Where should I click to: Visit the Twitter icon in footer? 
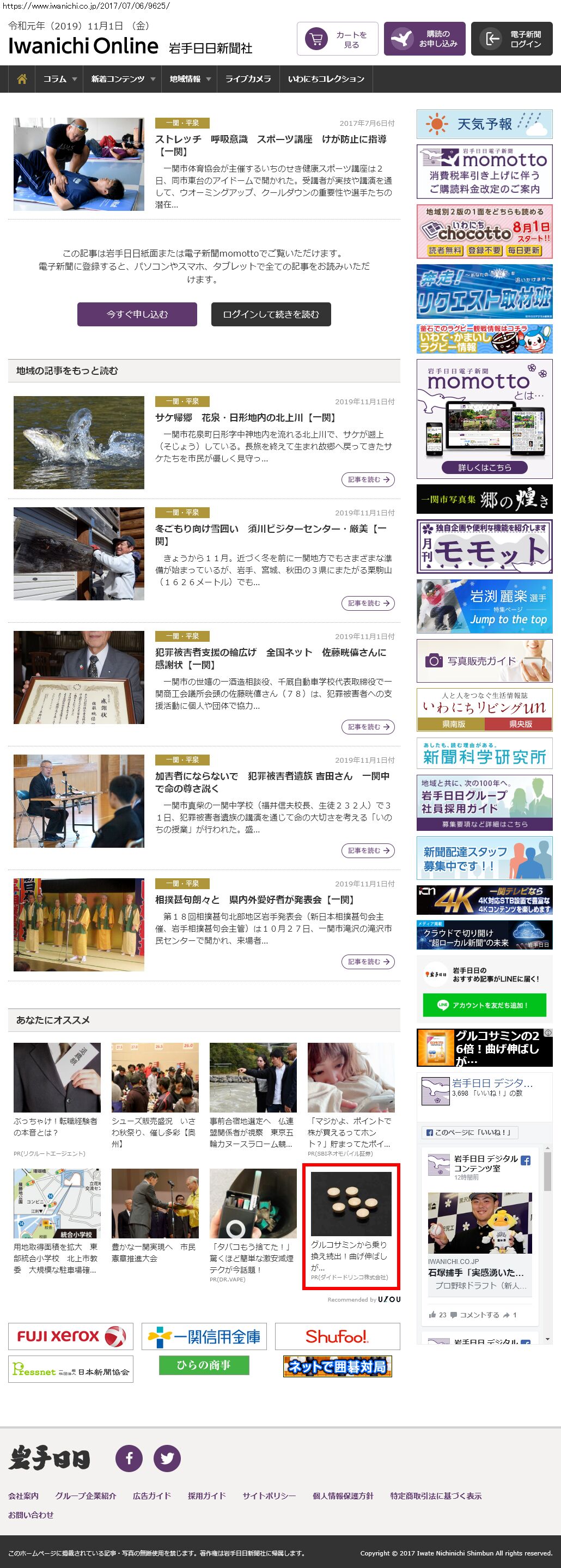pyautogui.click(x=167, y=1458)
